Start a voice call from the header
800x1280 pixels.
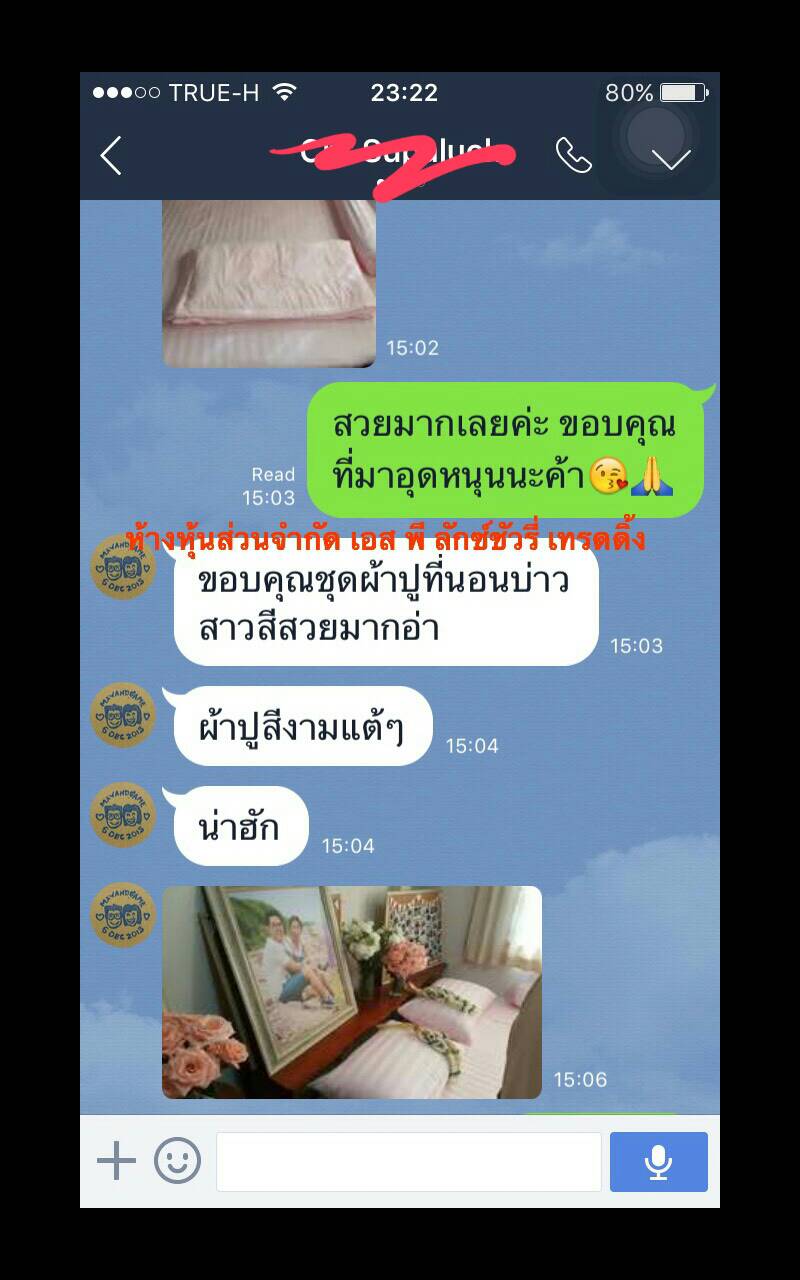(573, 156)
